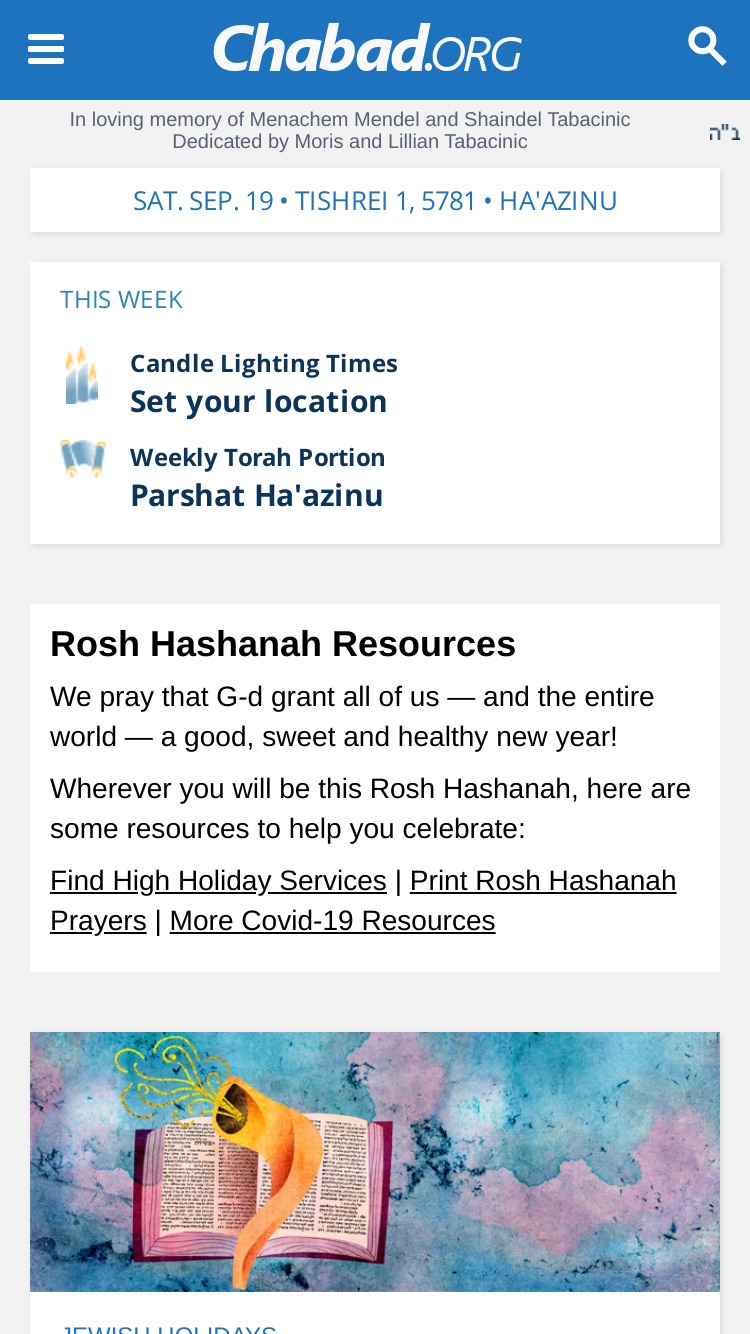Open Print Rosh Hashanah Prayers link
The image size is (750, 1334).
point(363,901)
